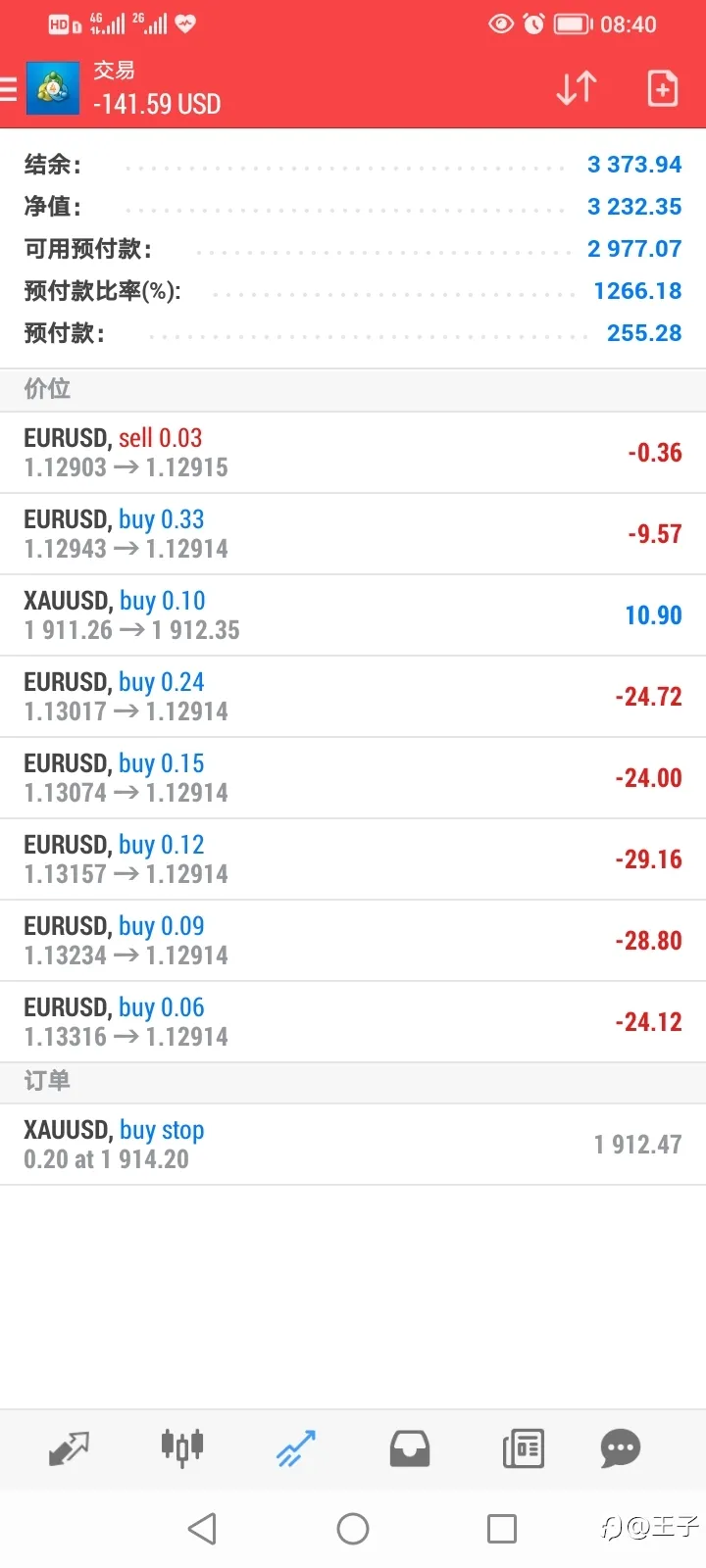Open the EURUSD sell 0.03 position
706x1568 pixels.
click(x=353, y=452)
